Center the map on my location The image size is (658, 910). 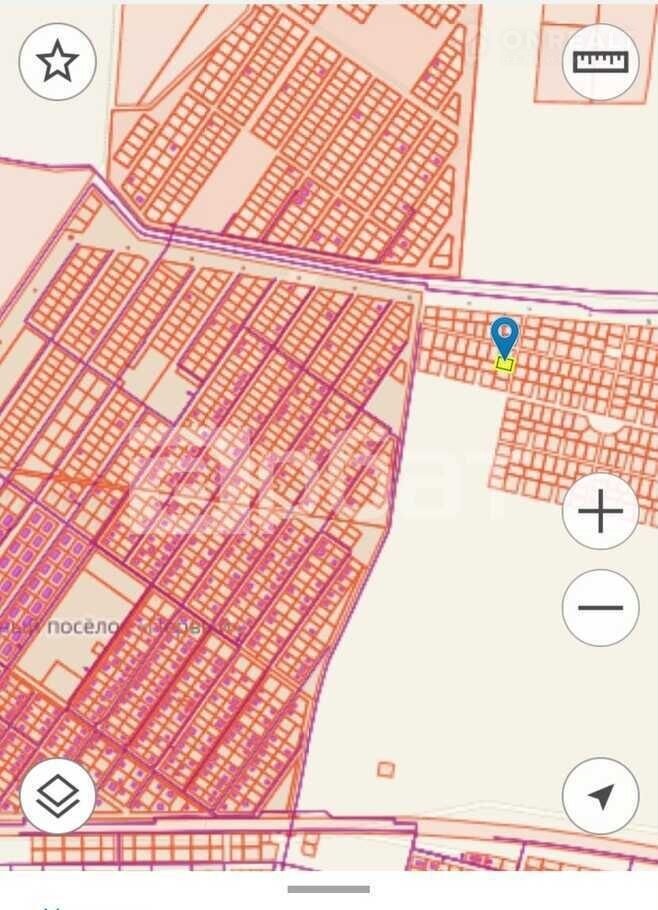[x=600, y=796]
